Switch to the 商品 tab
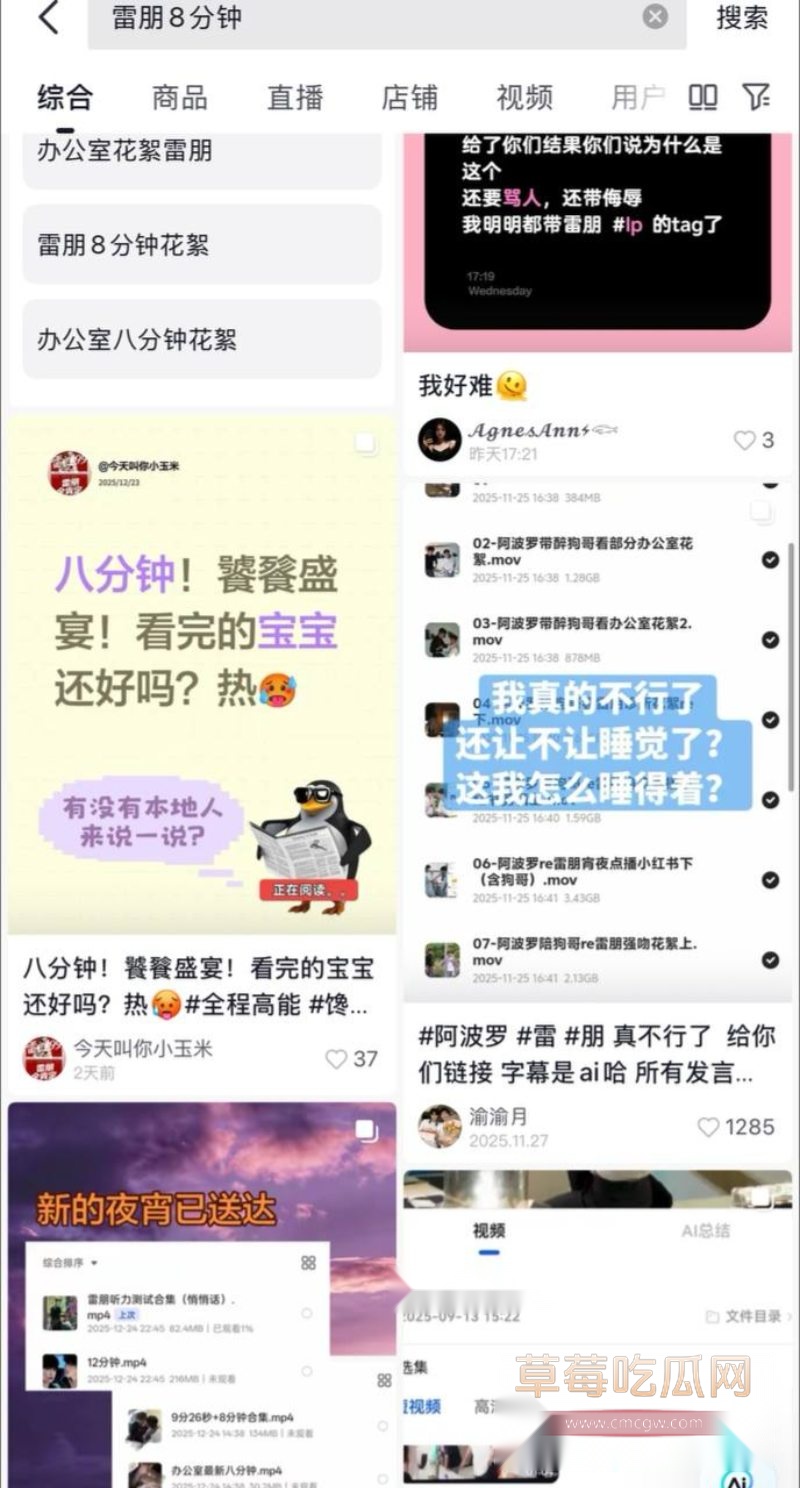Image resolution: width=800 pixels, height=1488 pixels. pos(178,97)
